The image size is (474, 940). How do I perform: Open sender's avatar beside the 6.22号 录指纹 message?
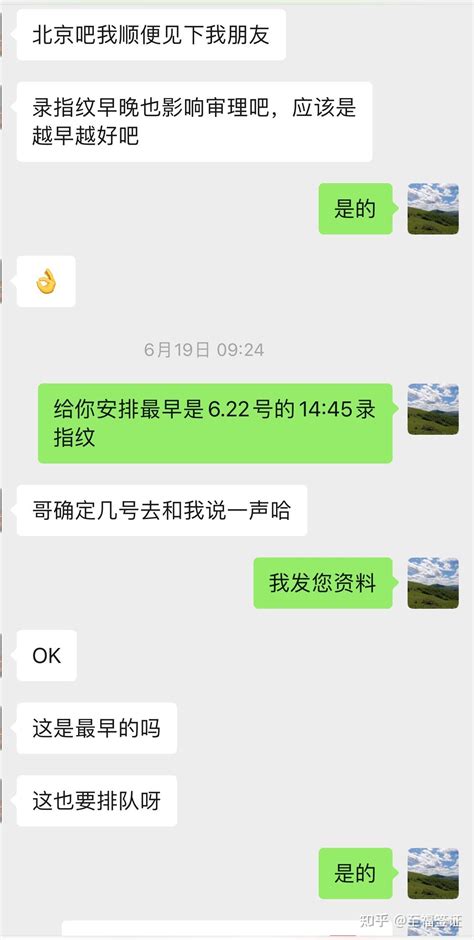[433, 409]
